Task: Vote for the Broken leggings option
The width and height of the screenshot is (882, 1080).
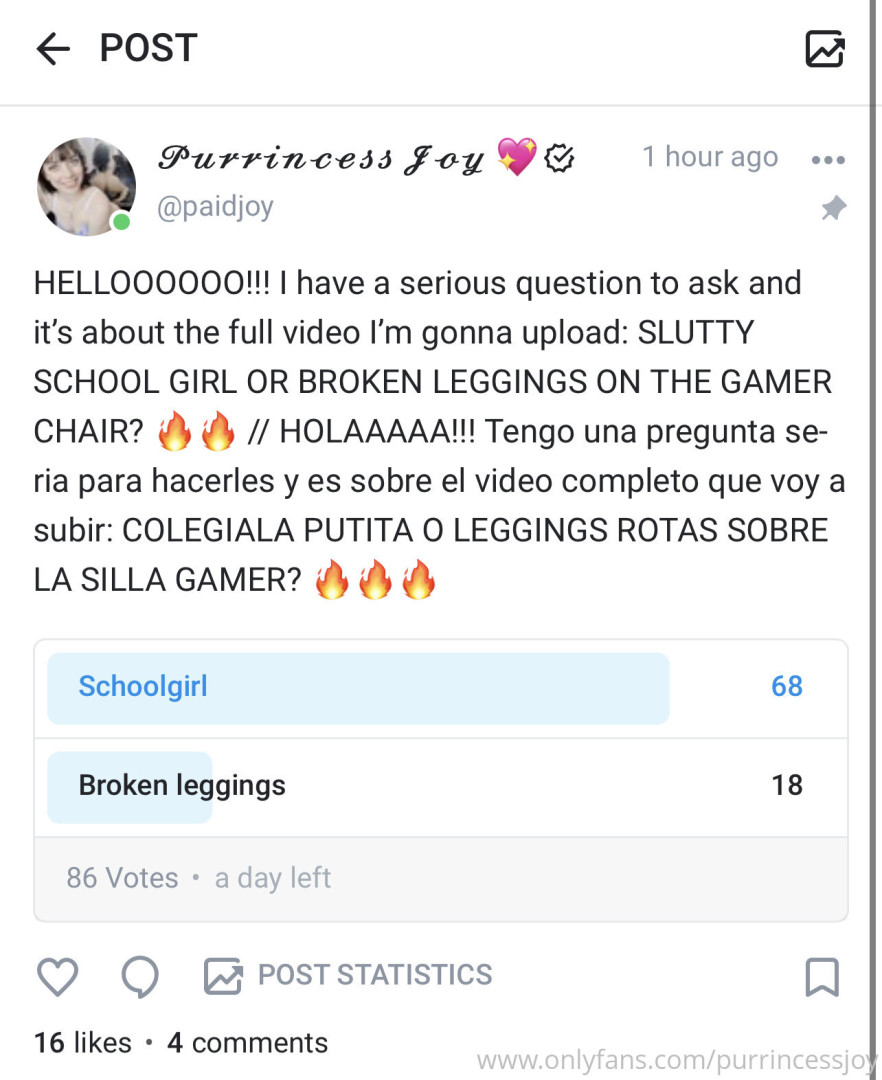Action: [440, 786]
